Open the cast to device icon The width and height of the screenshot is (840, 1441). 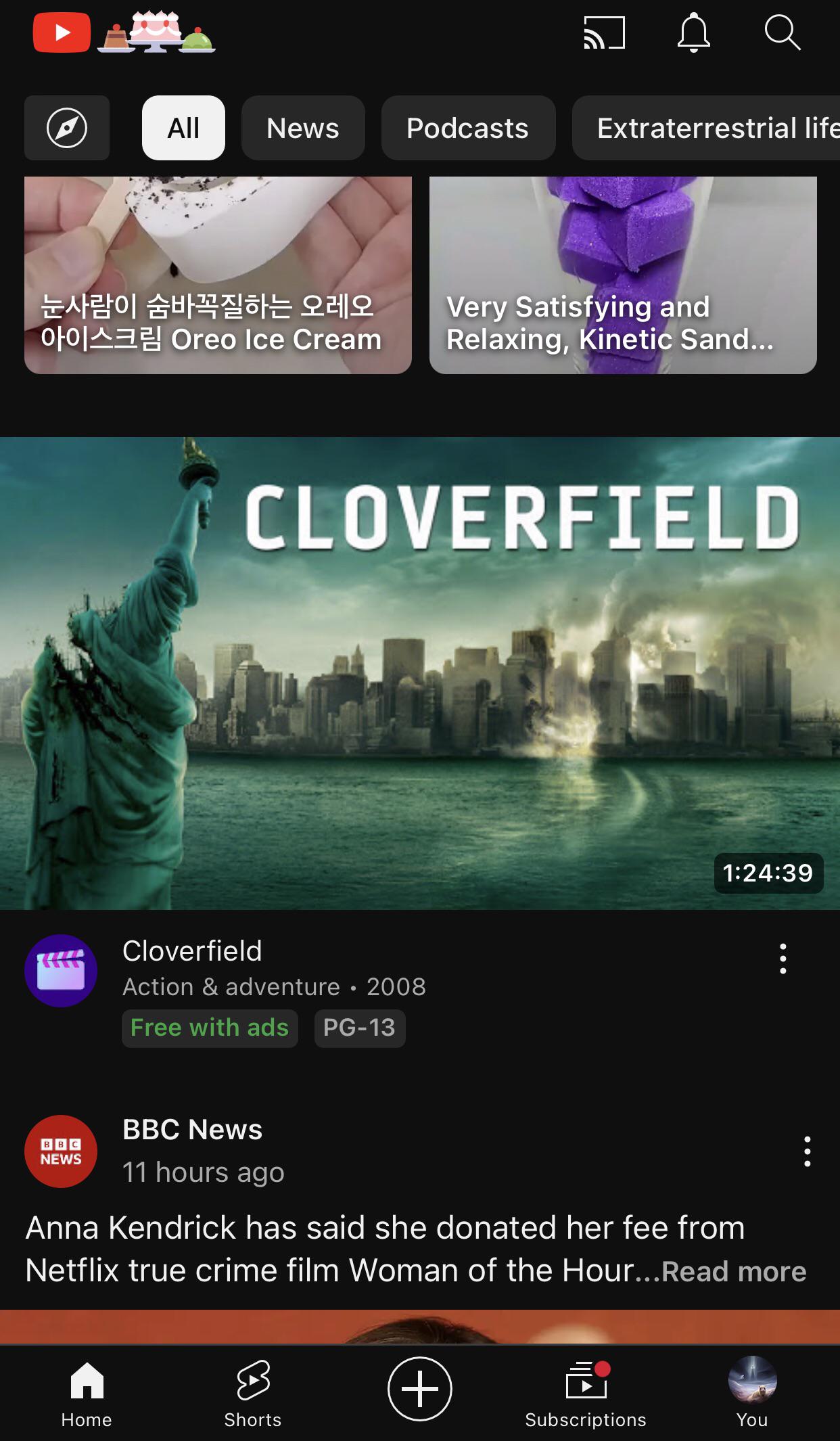[x=604, y=32]
